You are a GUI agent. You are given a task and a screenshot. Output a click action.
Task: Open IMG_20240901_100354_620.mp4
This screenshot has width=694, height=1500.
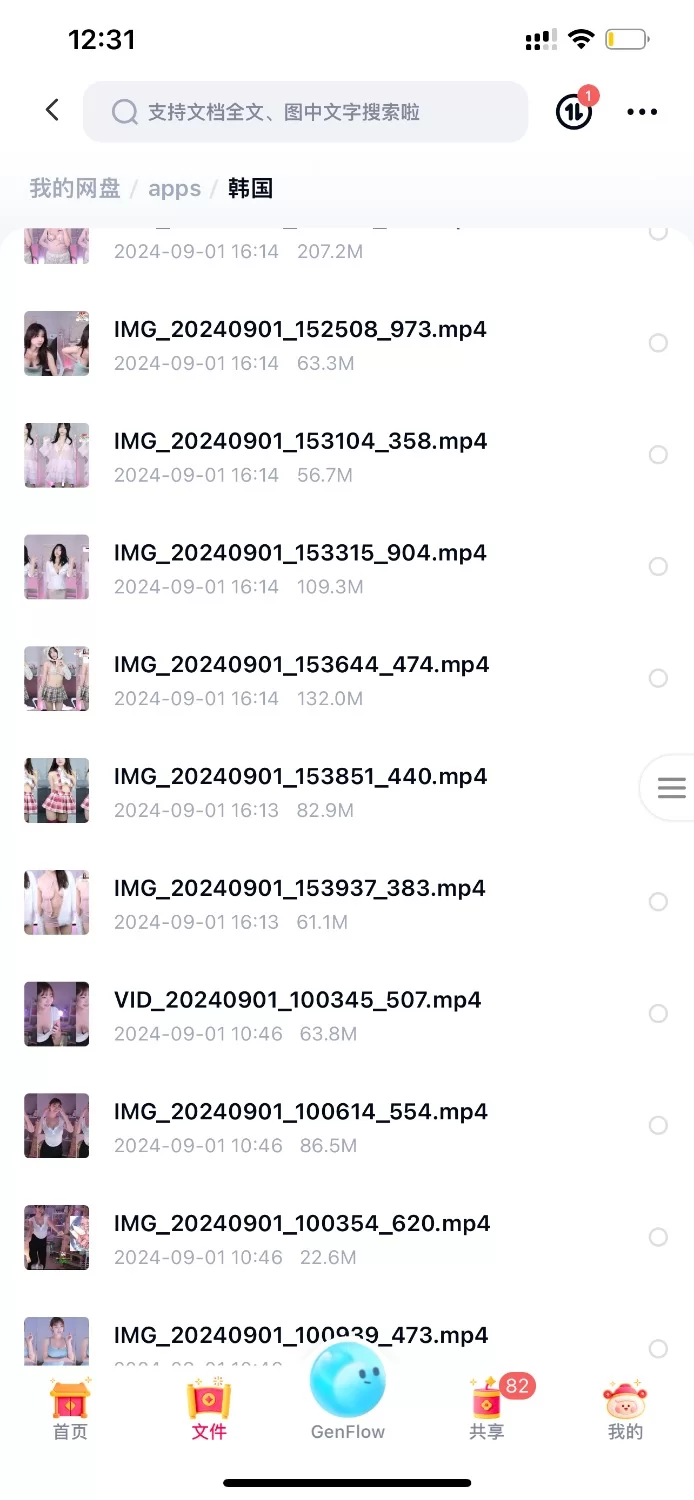[x=302, y=1224]
